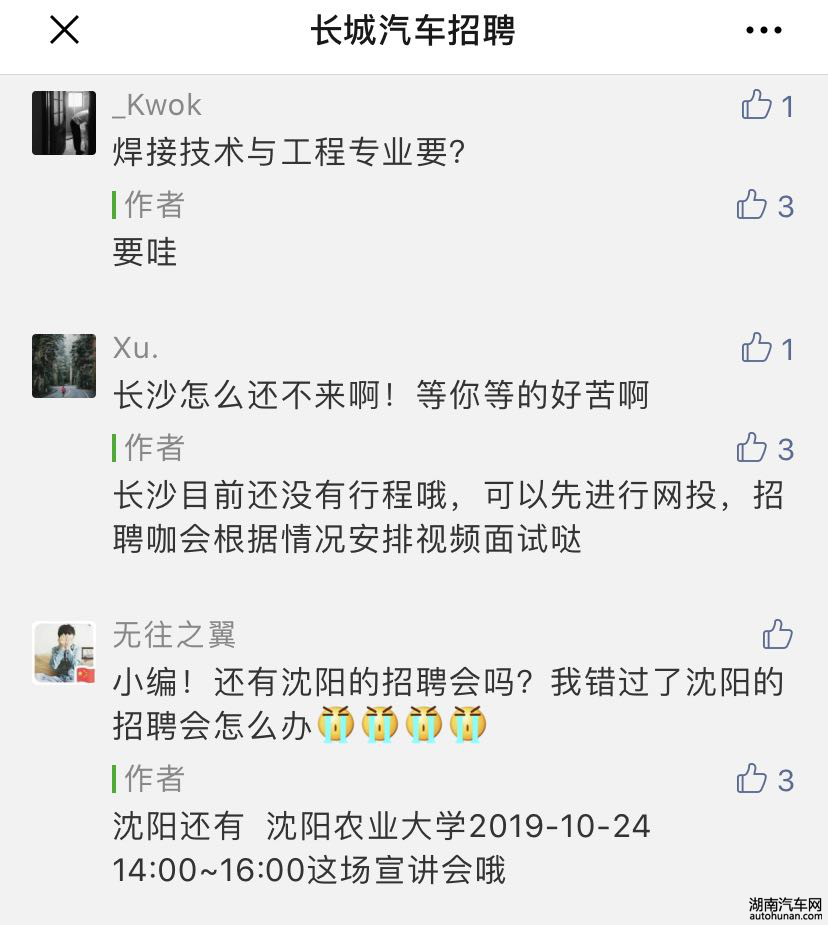The height and width of the screenshot is (925, 828).
Task: Like Xu.'s comment about 长沙
Action: coord(757,348)
